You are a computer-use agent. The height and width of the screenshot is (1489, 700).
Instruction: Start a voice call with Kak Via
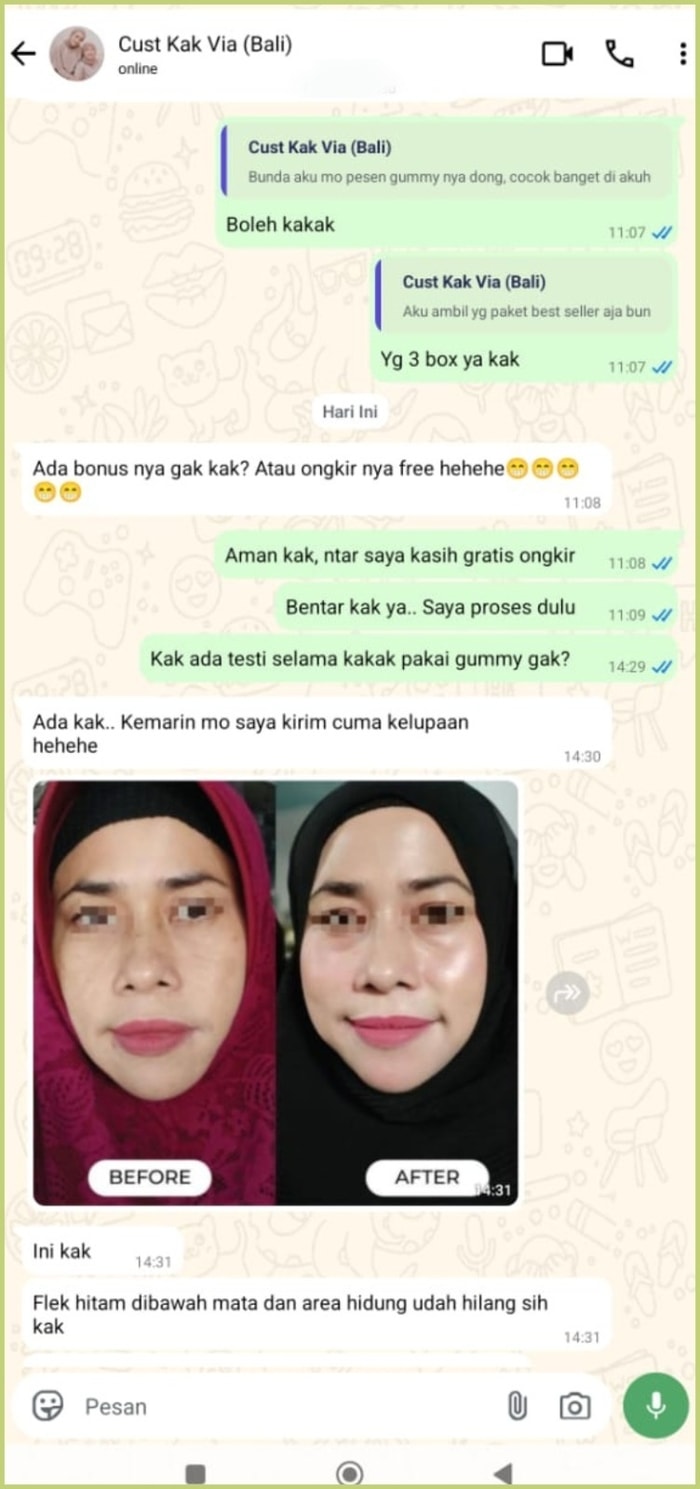tap(620, 54)
